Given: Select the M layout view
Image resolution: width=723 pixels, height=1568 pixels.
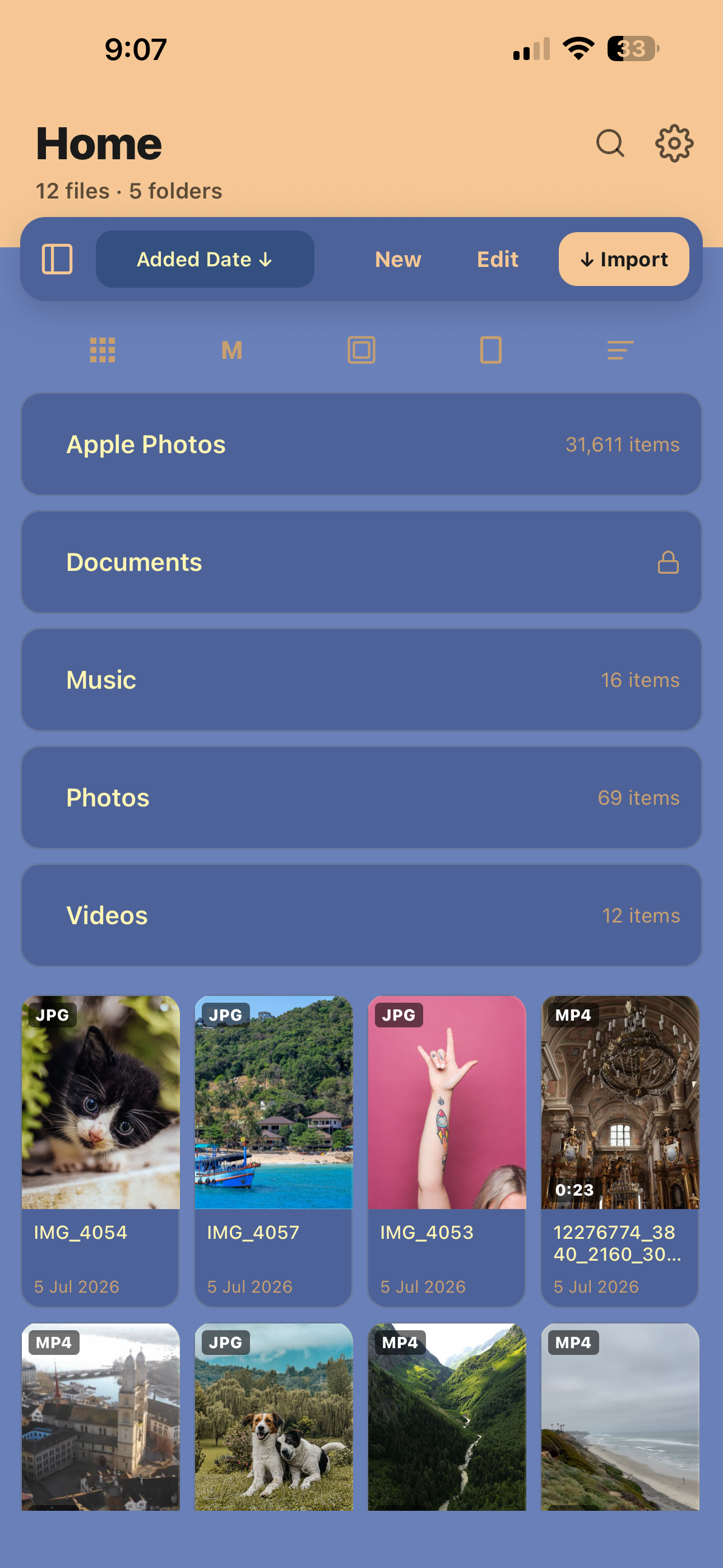Looking at the screenshot, I should 232,350.
